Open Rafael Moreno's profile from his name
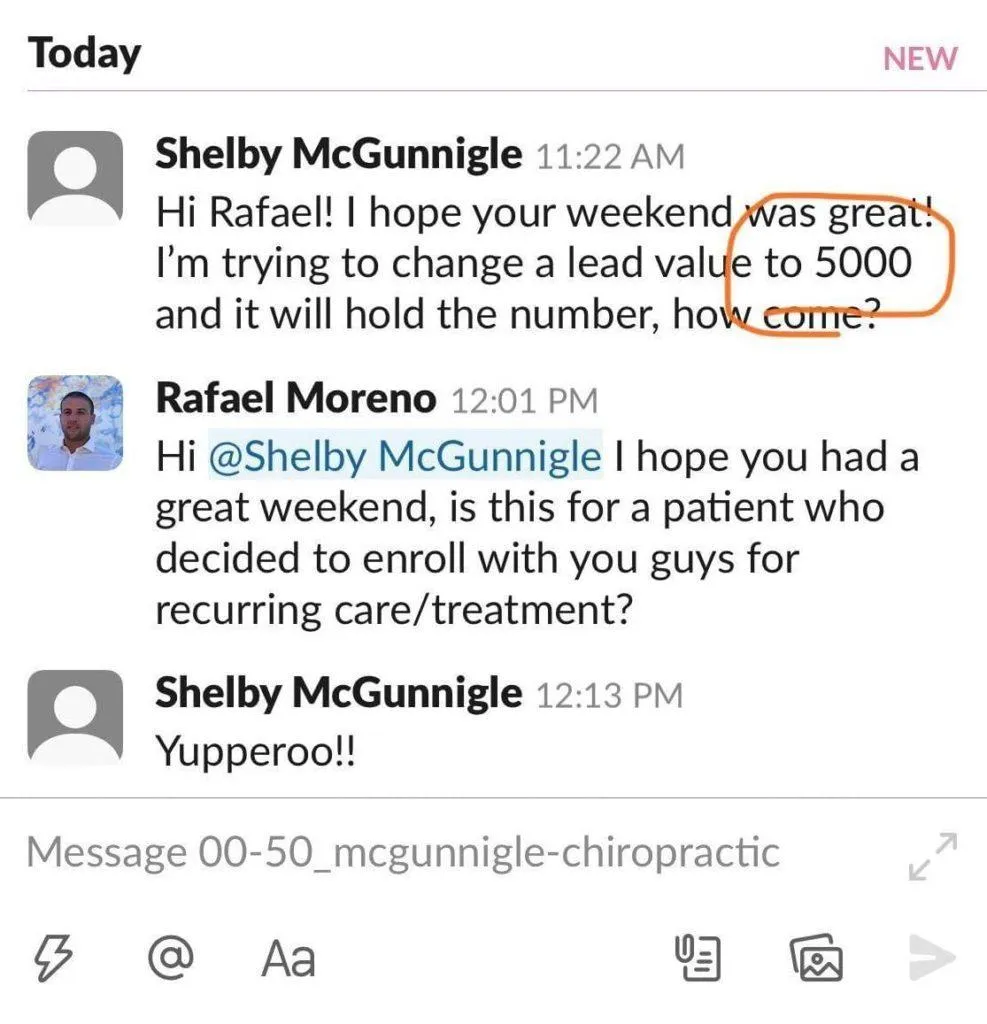 [296, 399]
